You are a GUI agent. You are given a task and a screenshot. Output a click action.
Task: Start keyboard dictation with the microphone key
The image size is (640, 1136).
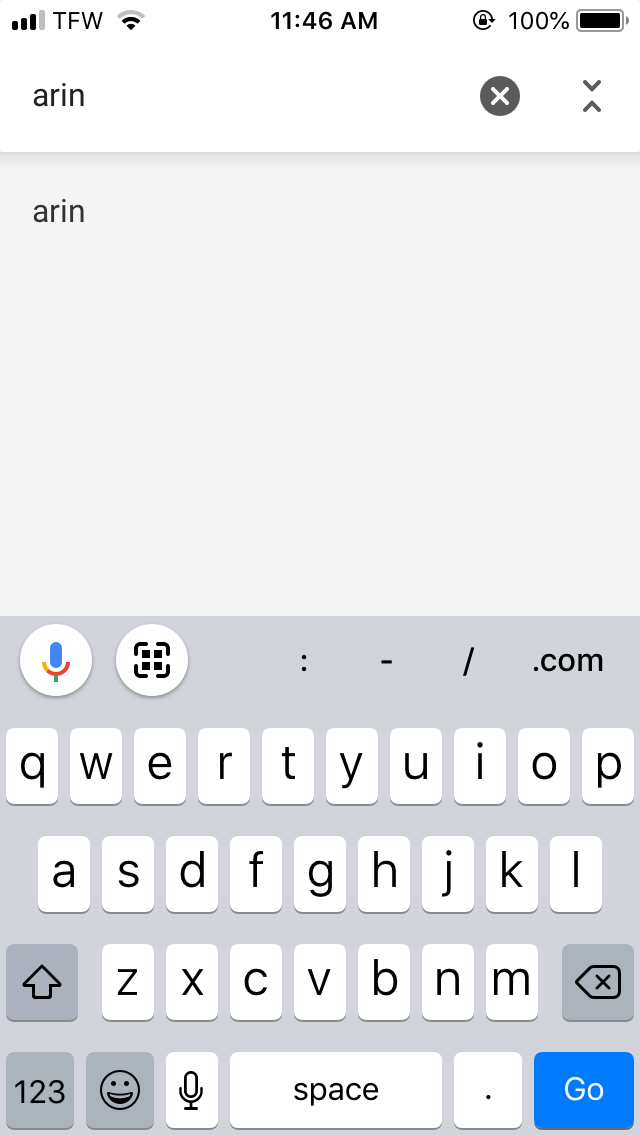click(x=191, y=1089)
